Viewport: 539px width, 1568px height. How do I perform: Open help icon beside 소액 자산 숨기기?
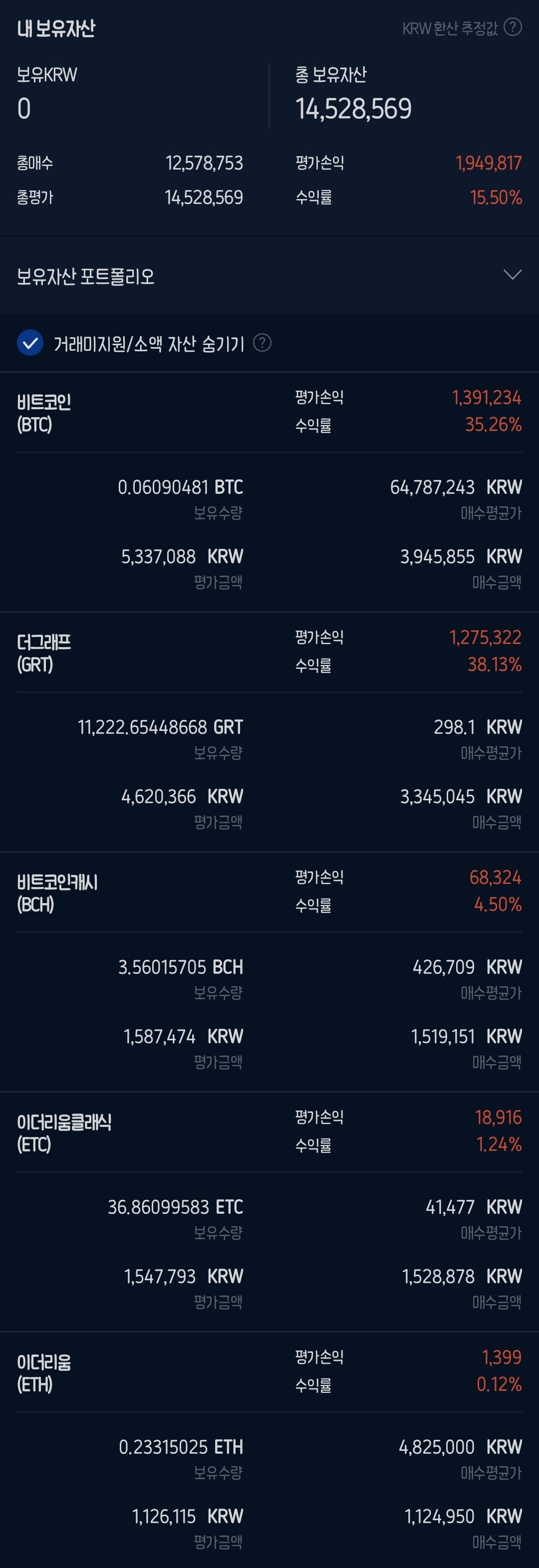pos(262,343)
